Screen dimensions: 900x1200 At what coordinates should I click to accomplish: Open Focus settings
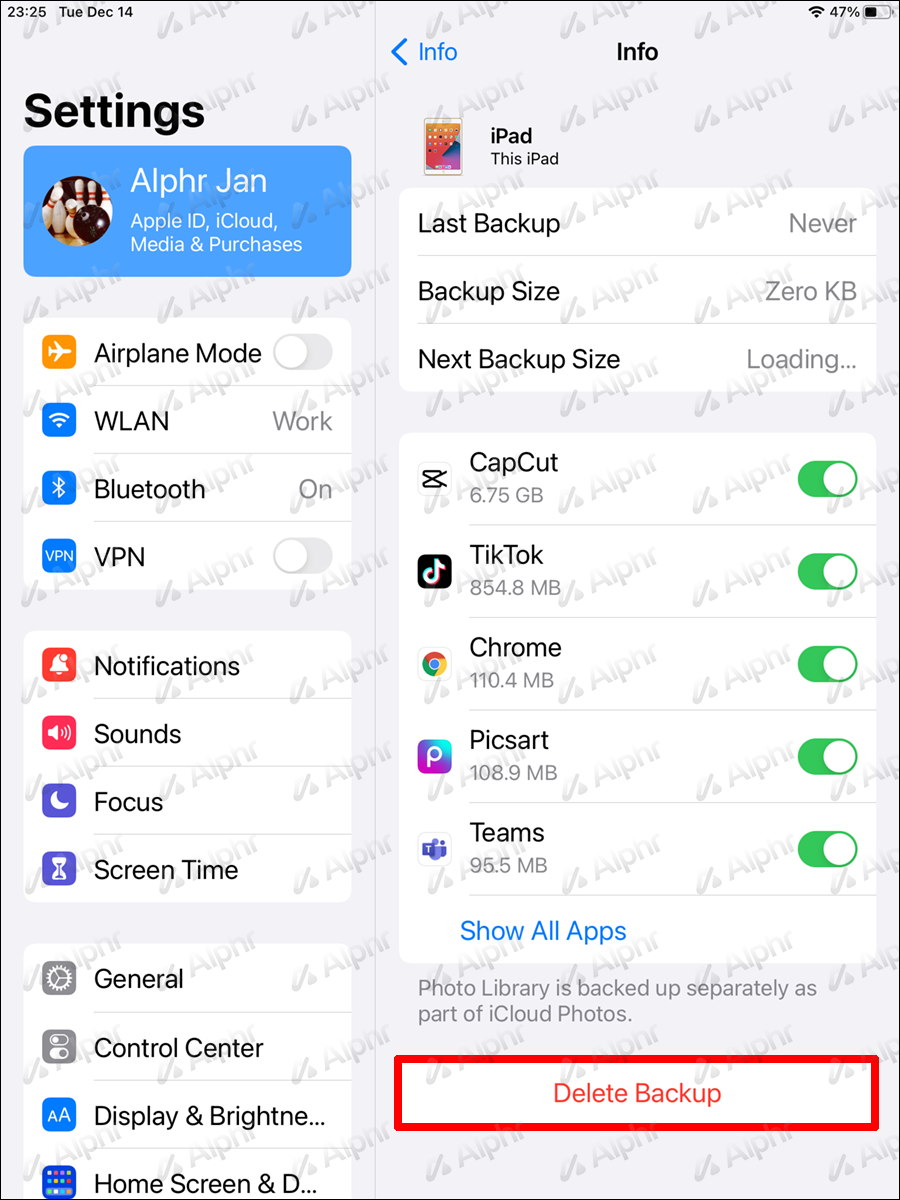pyautogui.click(x=187, y=802)
